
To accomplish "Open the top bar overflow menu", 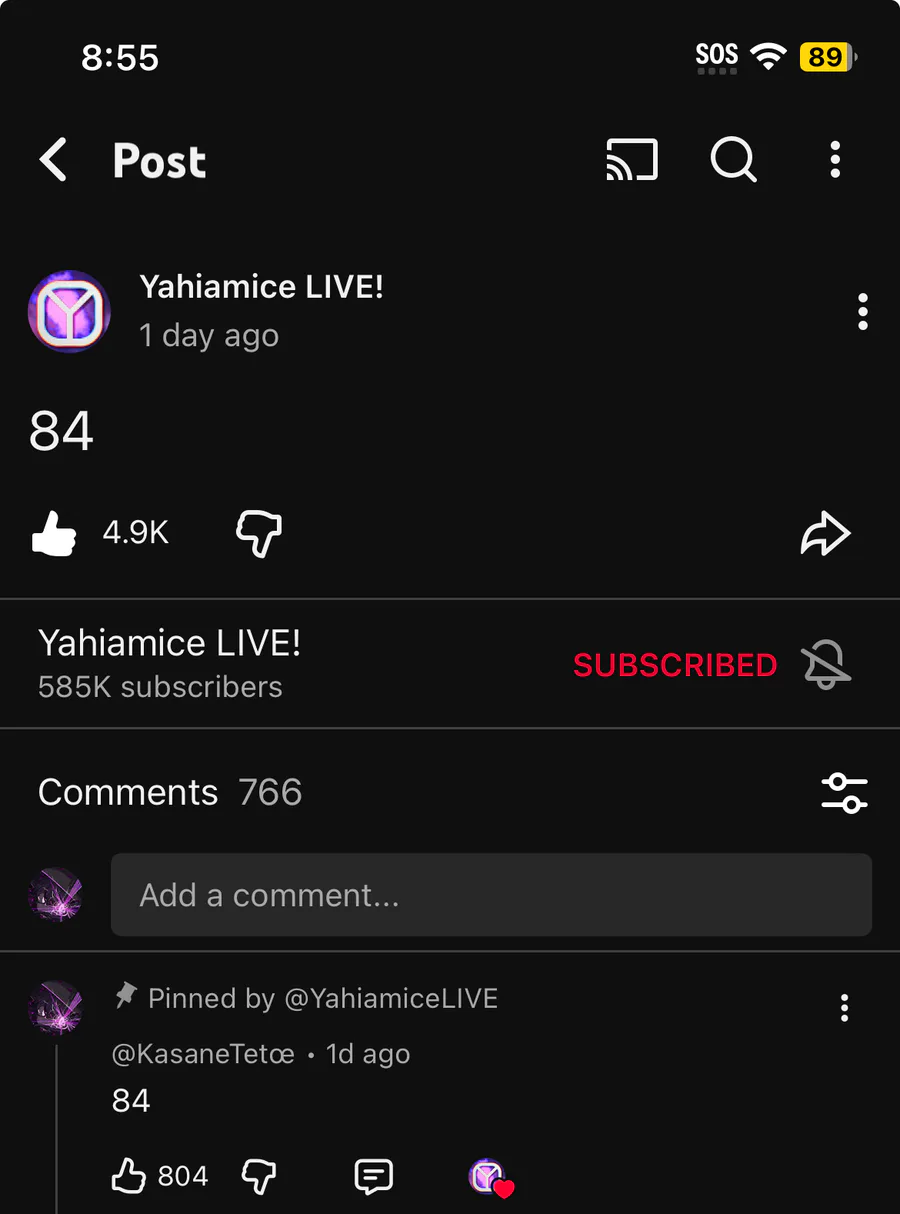I will (x=835, y=160).
